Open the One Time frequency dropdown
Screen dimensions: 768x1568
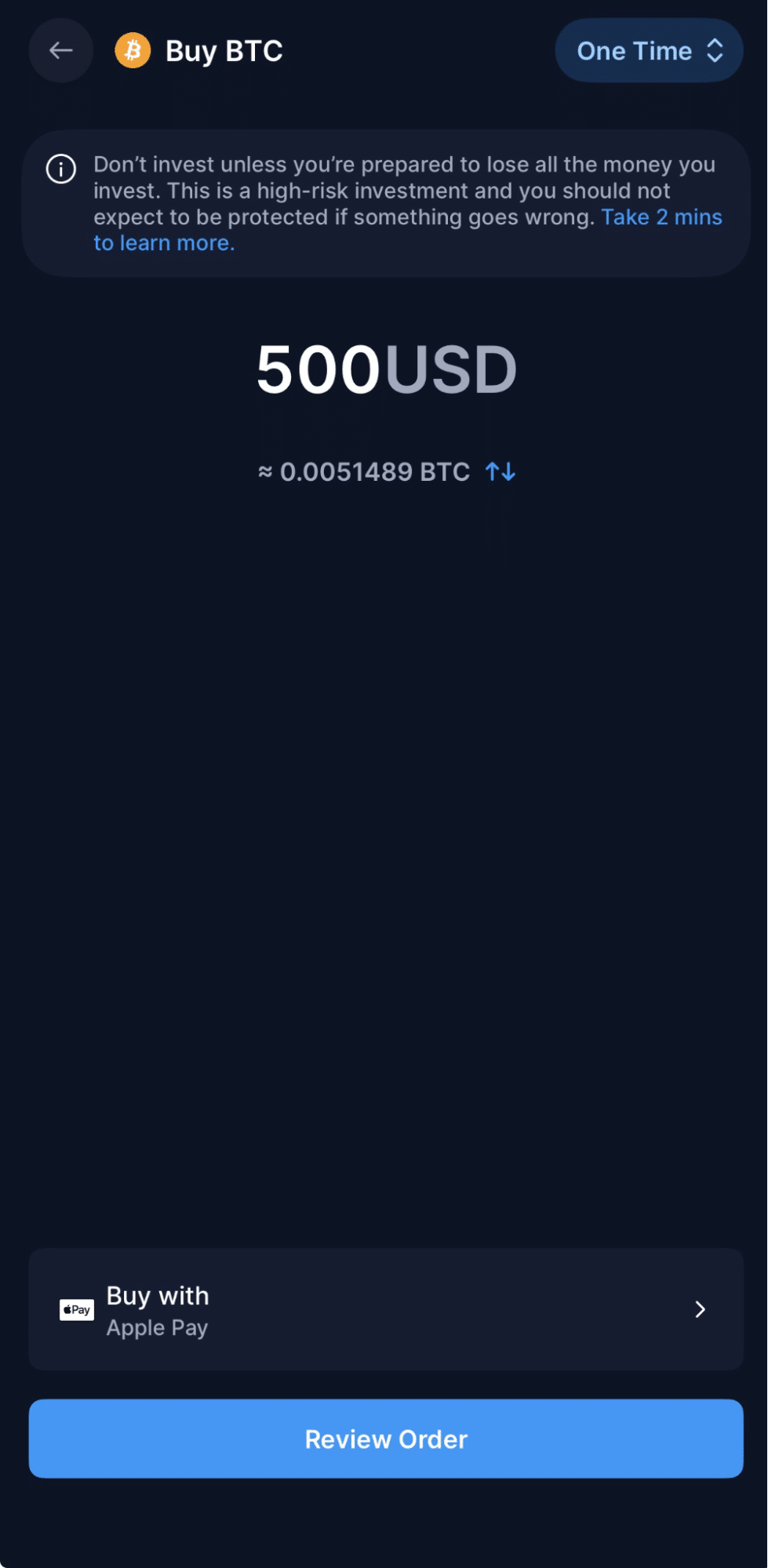[649, 51]
